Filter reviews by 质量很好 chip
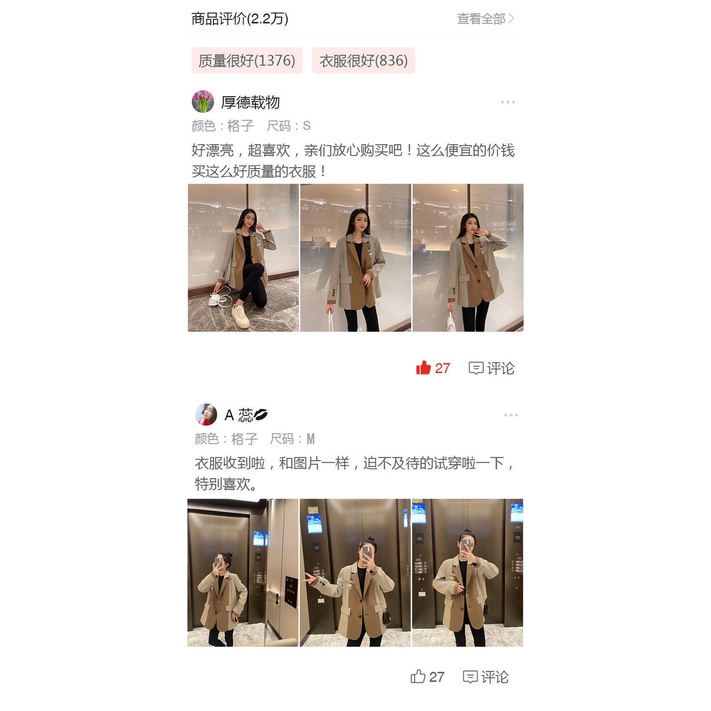Image resolution: width=711 pixels, height=711 pixels. (x=246, y=61)
